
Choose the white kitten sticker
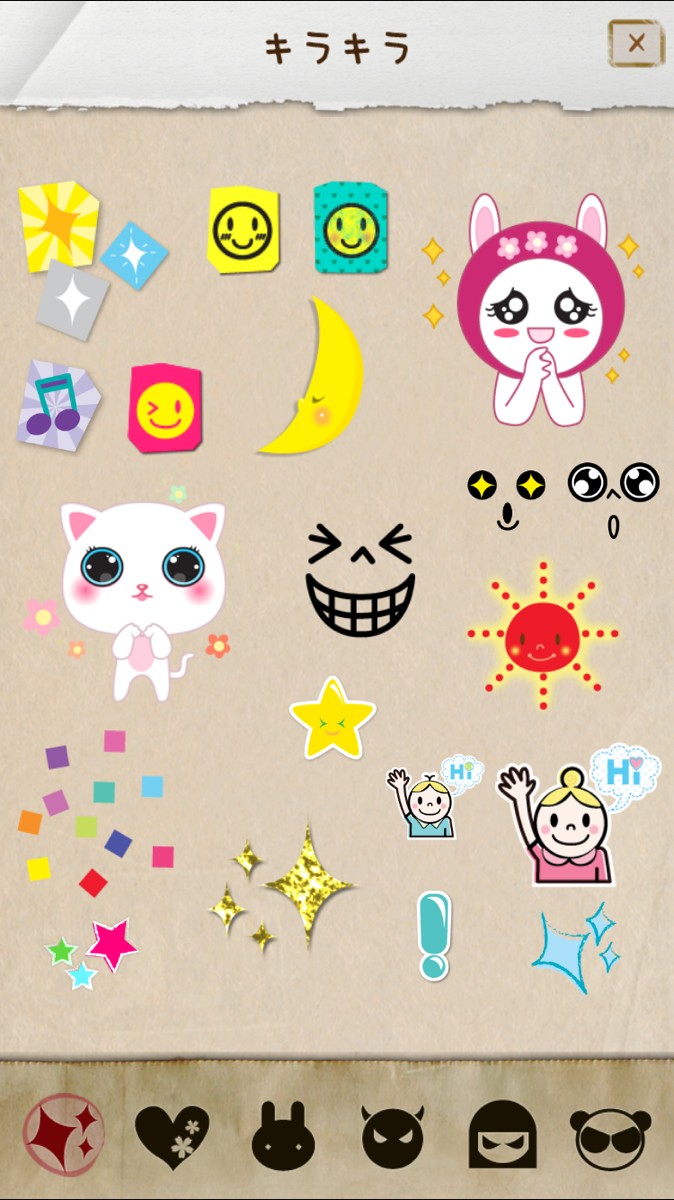pos(138,590)
